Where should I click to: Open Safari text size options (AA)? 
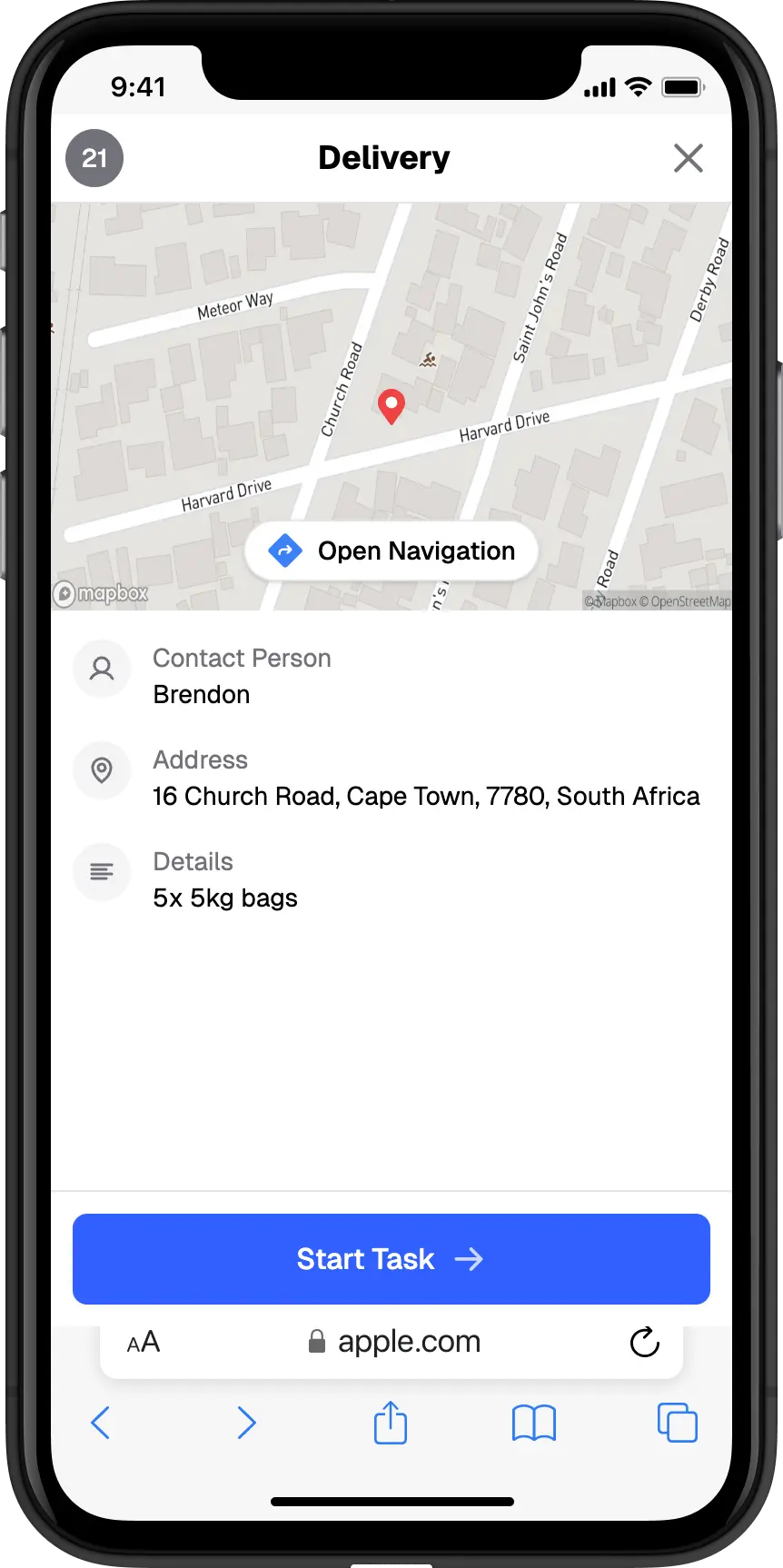coord(144,1342)
